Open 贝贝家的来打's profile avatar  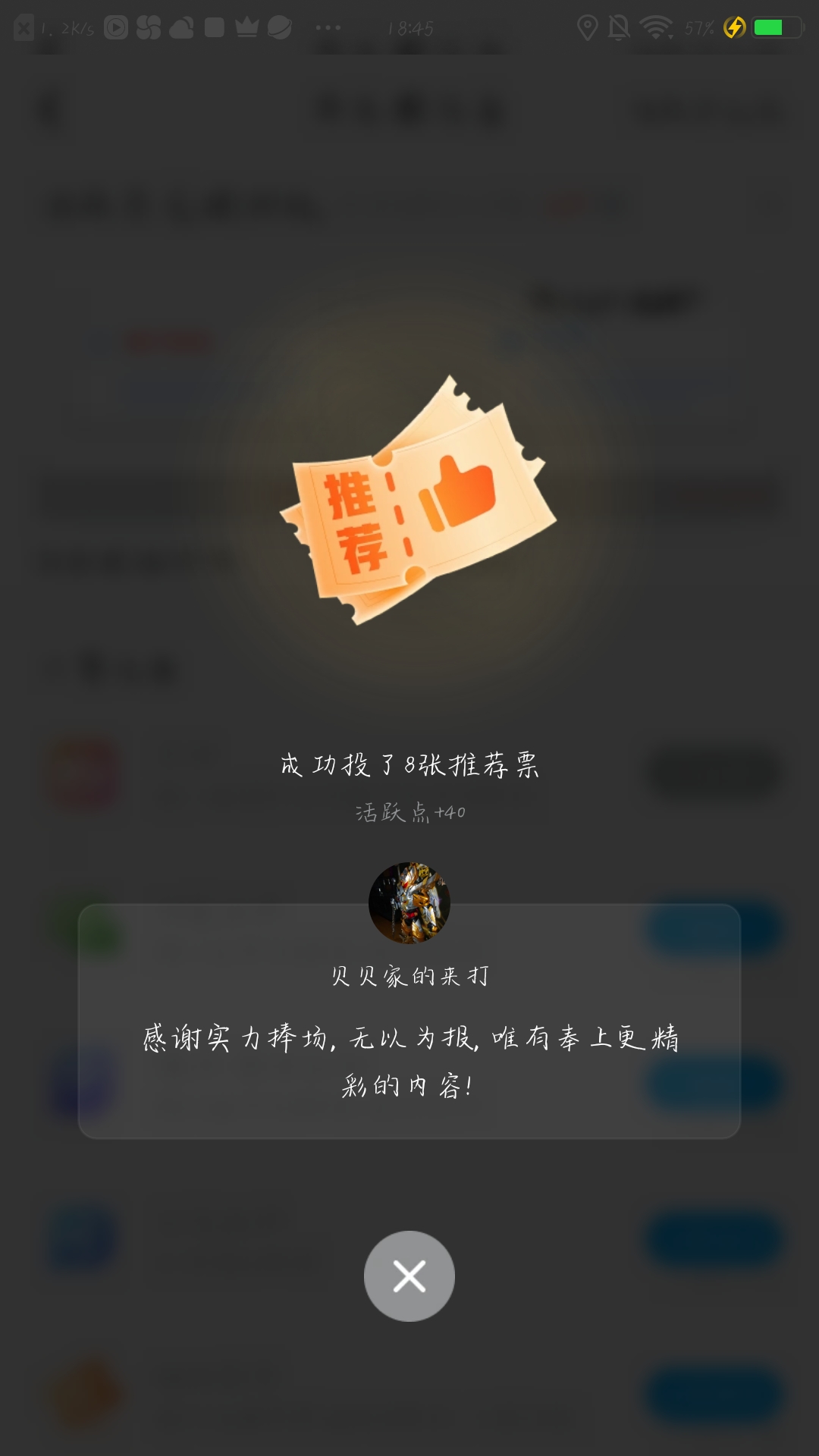409,902
